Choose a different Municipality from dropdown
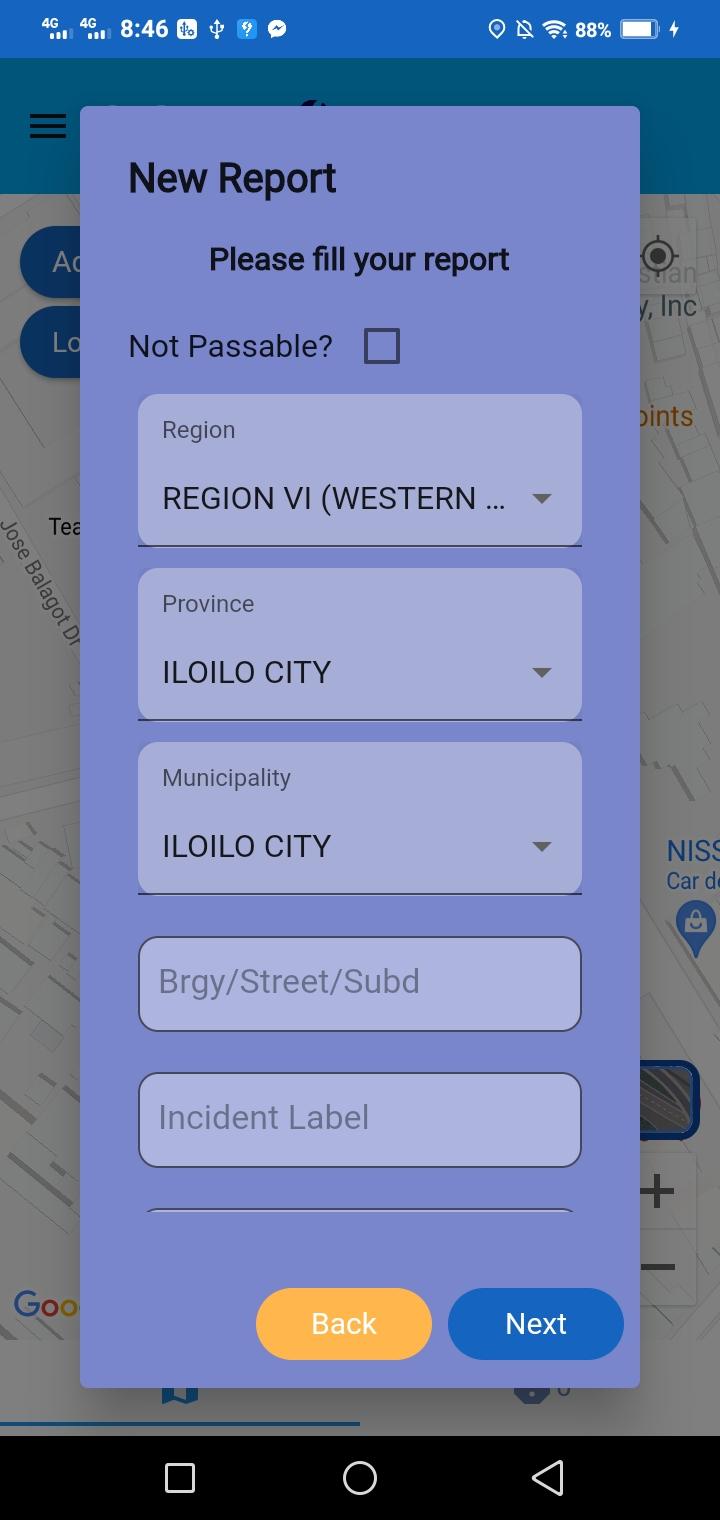The image size is (720, 1520). pos(360,818)
